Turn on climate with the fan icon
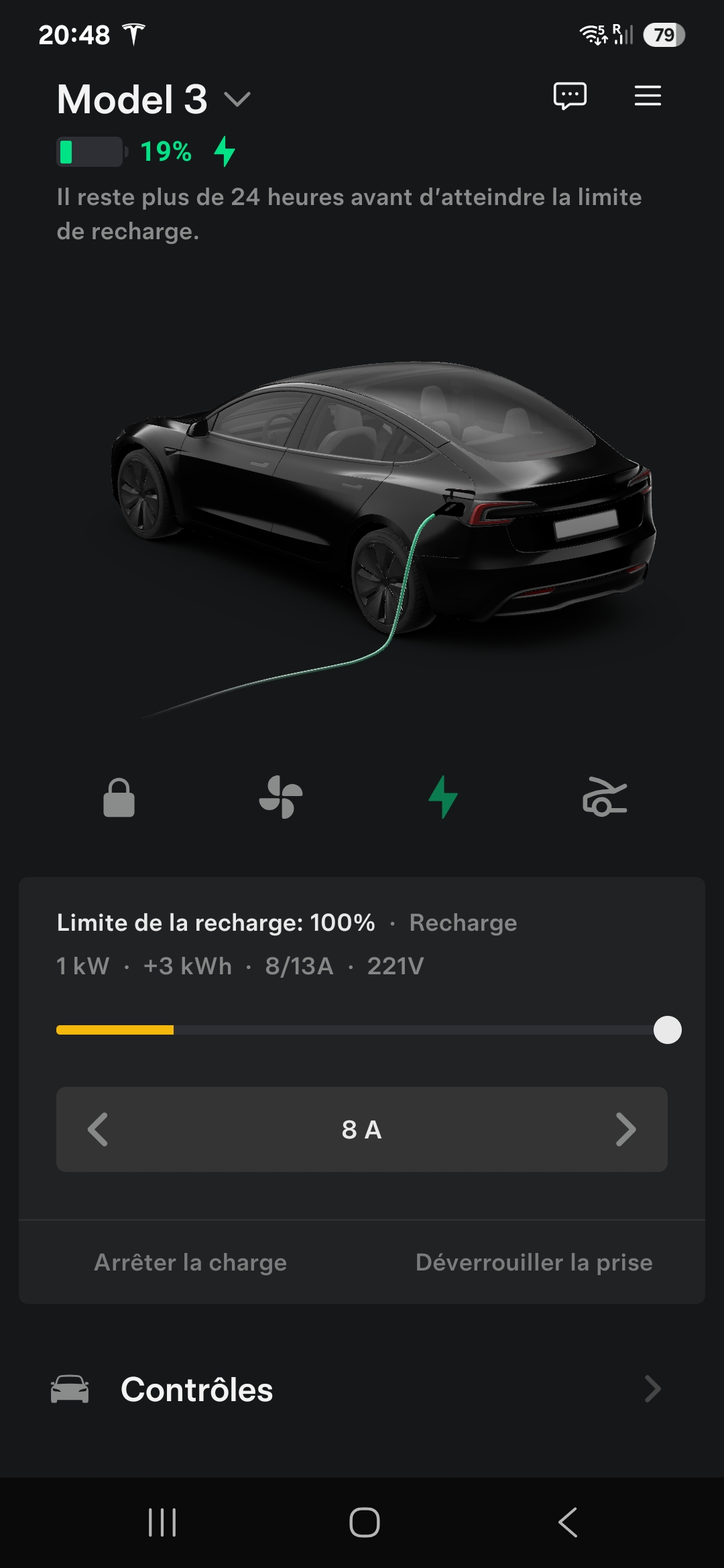Screen dimensions: 724x1568 [281, 797]
